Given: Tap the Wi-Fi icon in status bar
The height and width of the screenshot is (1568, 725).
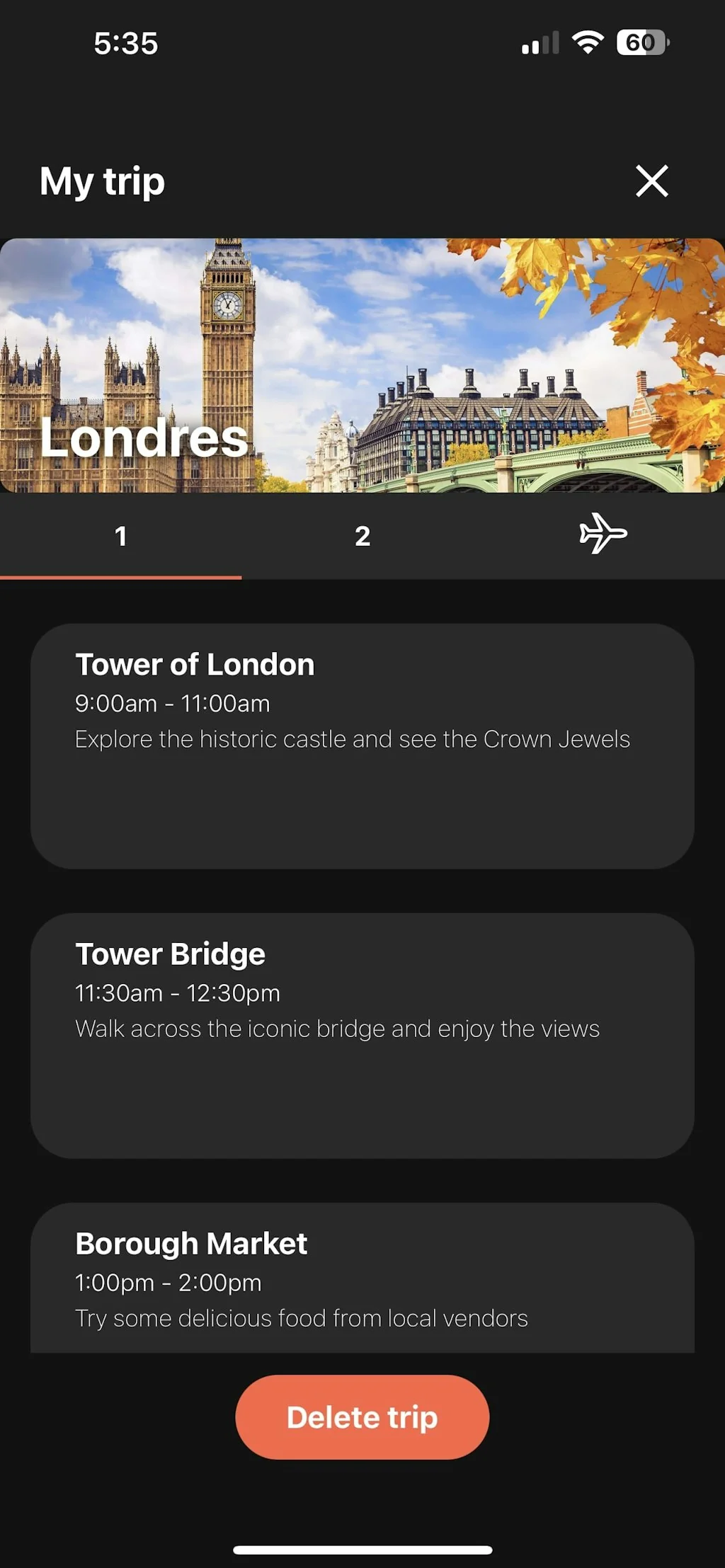Looking at the screenshot, I should [x=588, y=42].
